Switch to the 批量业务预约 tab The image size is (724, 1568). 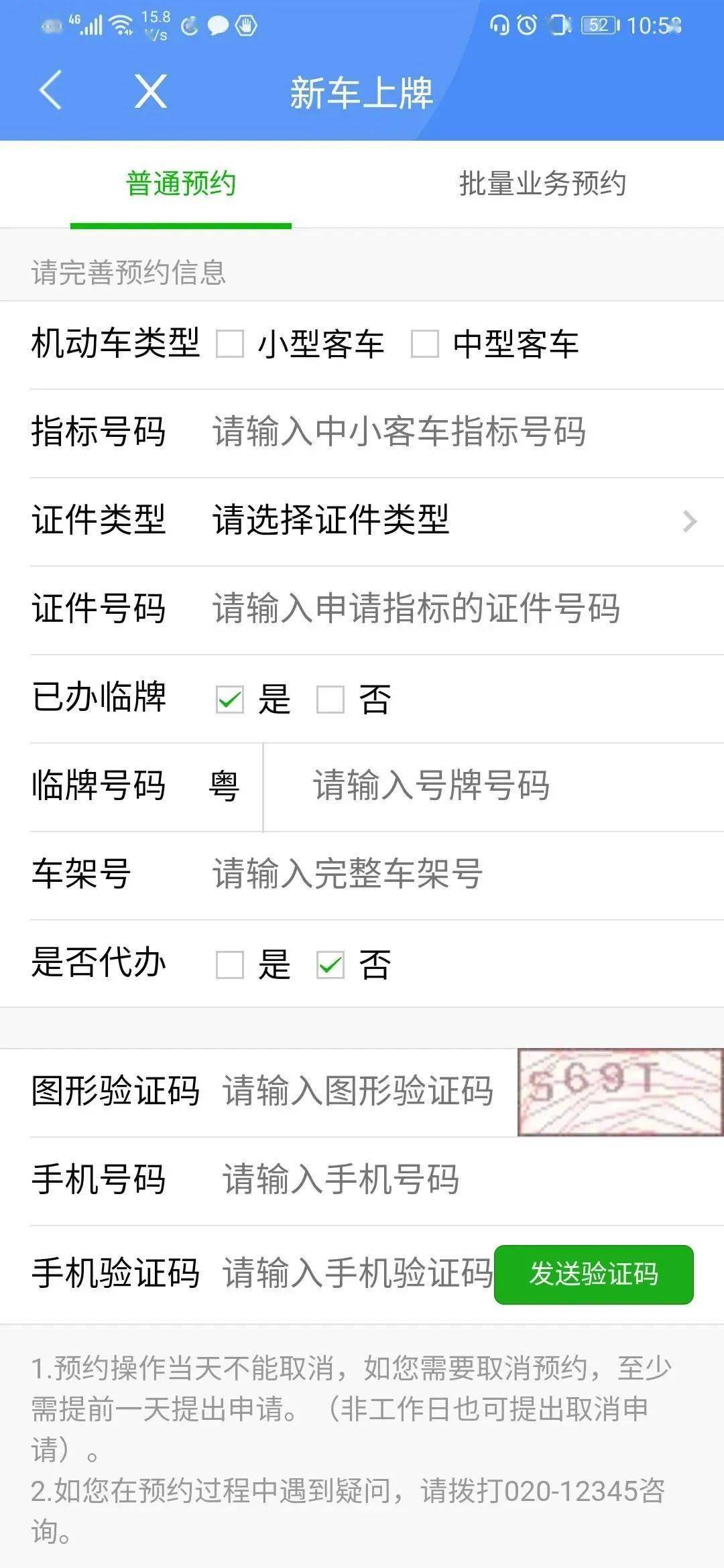point(542,184)
